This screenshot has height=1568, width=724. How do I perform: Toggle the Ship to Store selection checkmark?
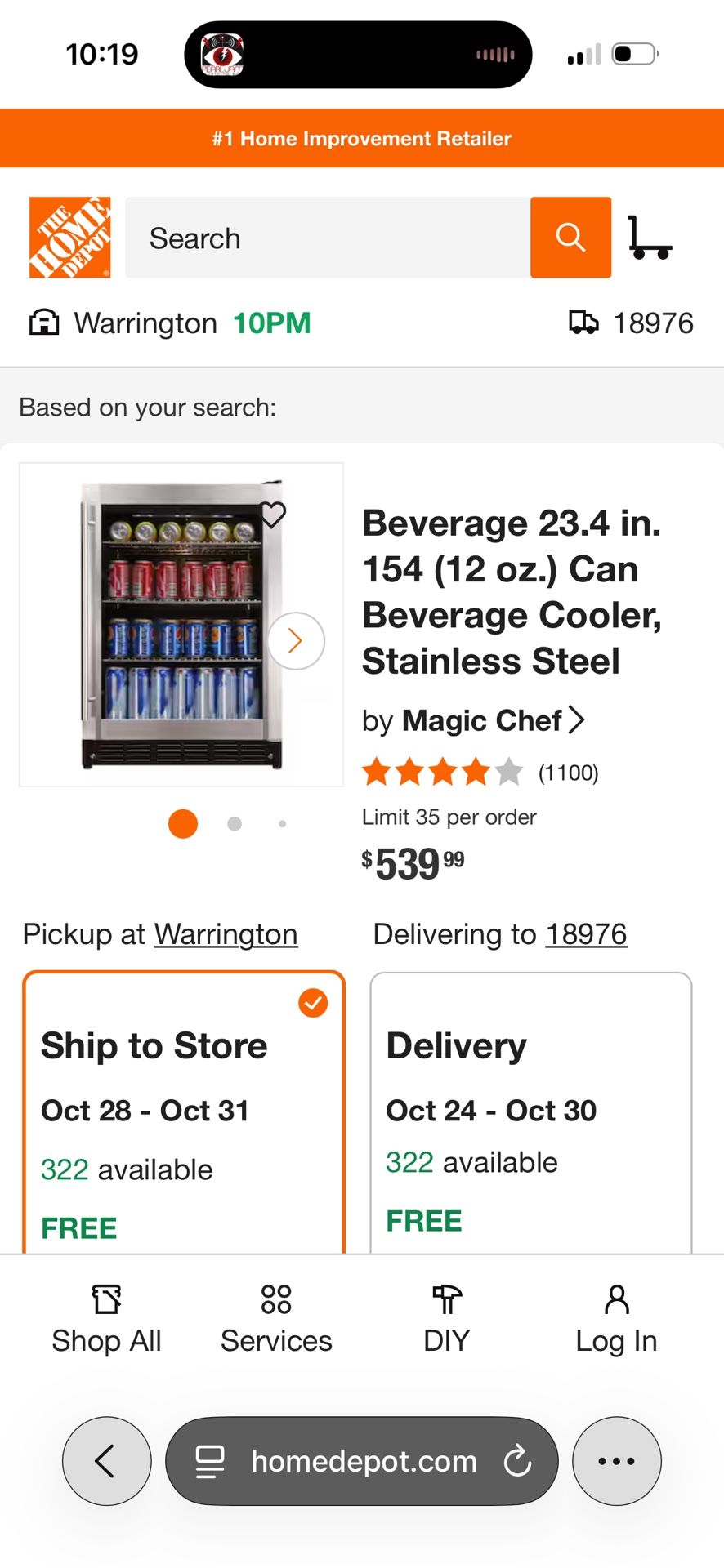click(x=313, y=1003)
